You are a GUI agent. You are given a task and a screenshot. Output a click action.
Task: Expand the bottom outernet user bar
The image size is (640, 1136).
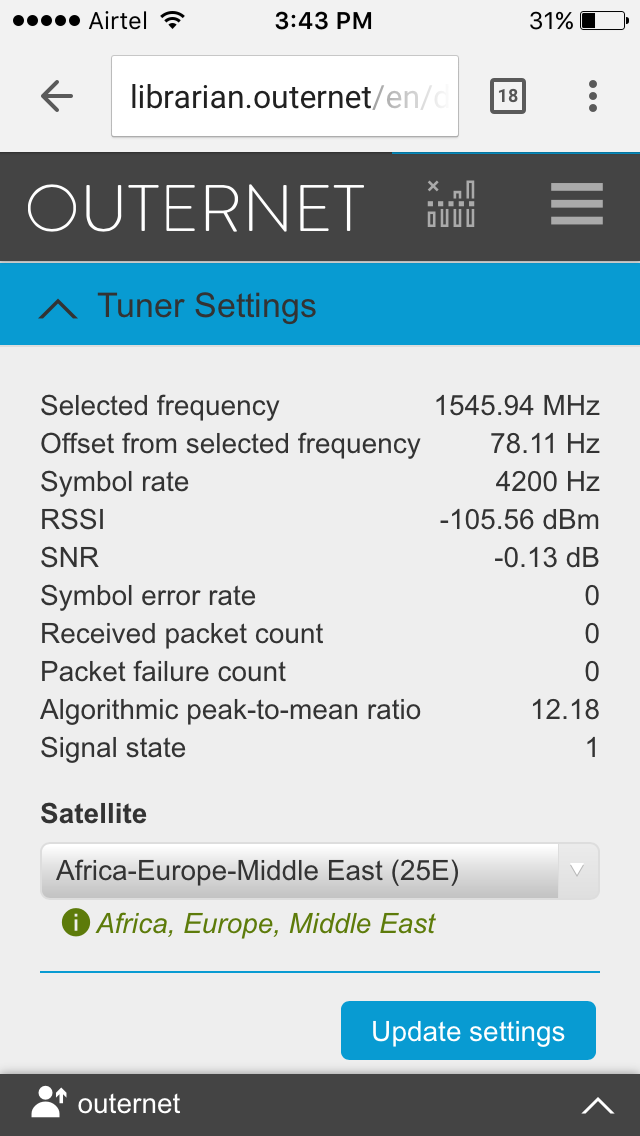point(597,1105)
